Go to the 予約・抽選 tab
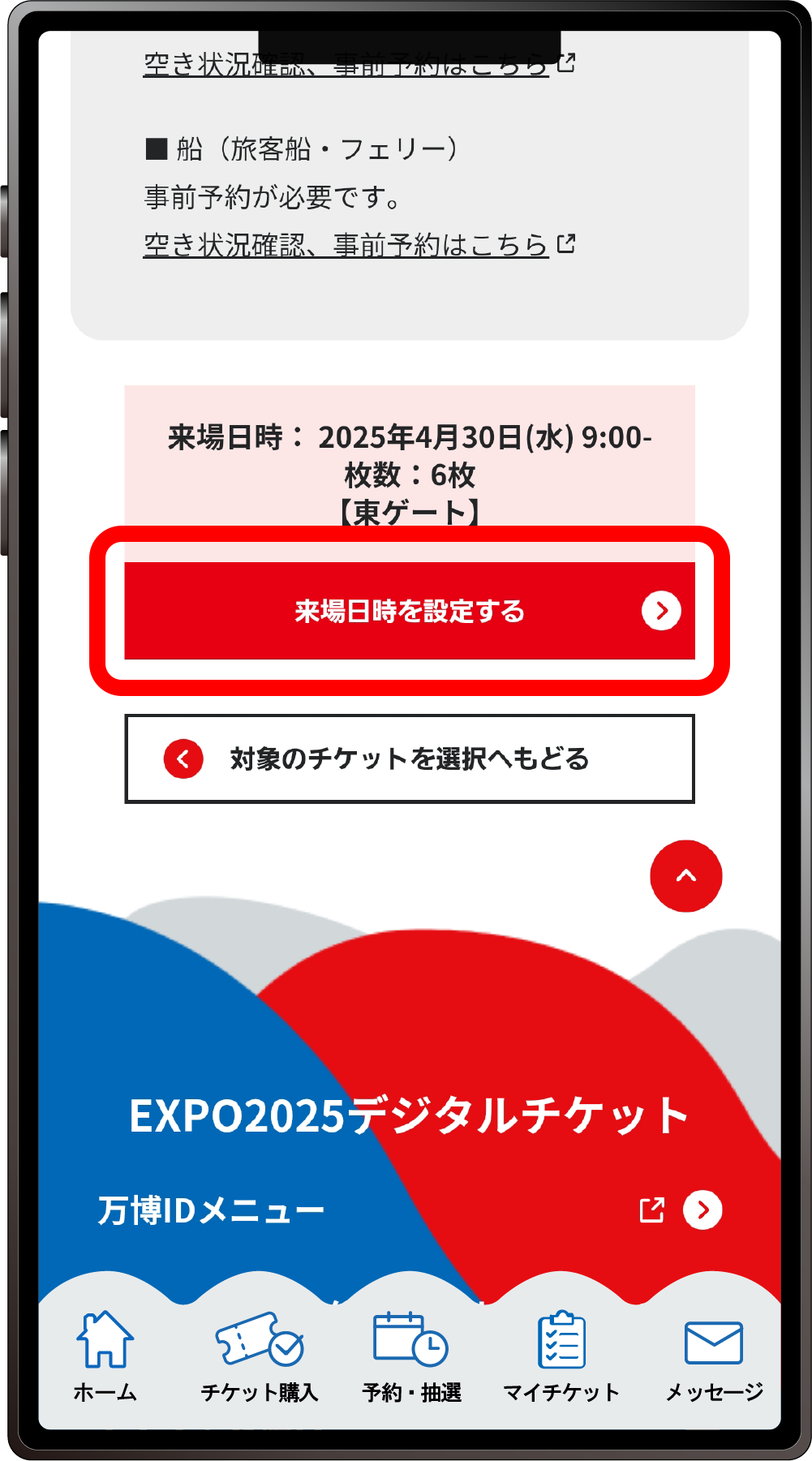This screenshot has width=812, height=1461. pos(411,1356)
